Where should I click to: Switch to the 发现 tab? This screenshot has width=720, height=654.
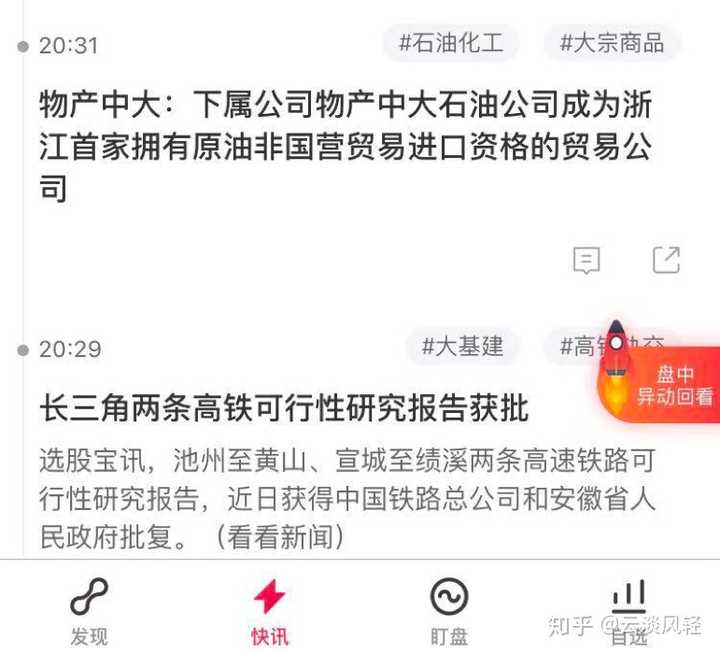point(89,610)
